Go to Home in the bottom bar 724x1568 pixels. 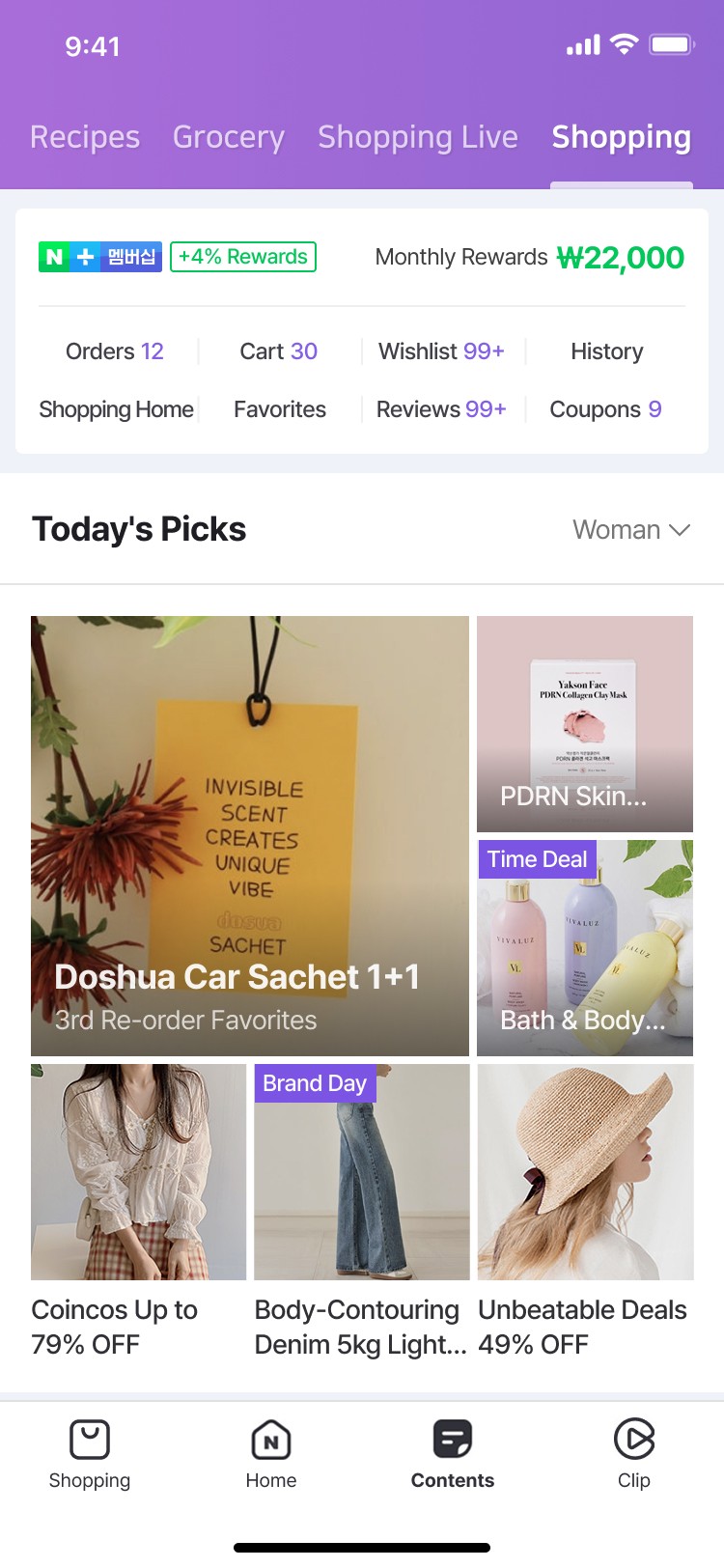(271, 1455)
